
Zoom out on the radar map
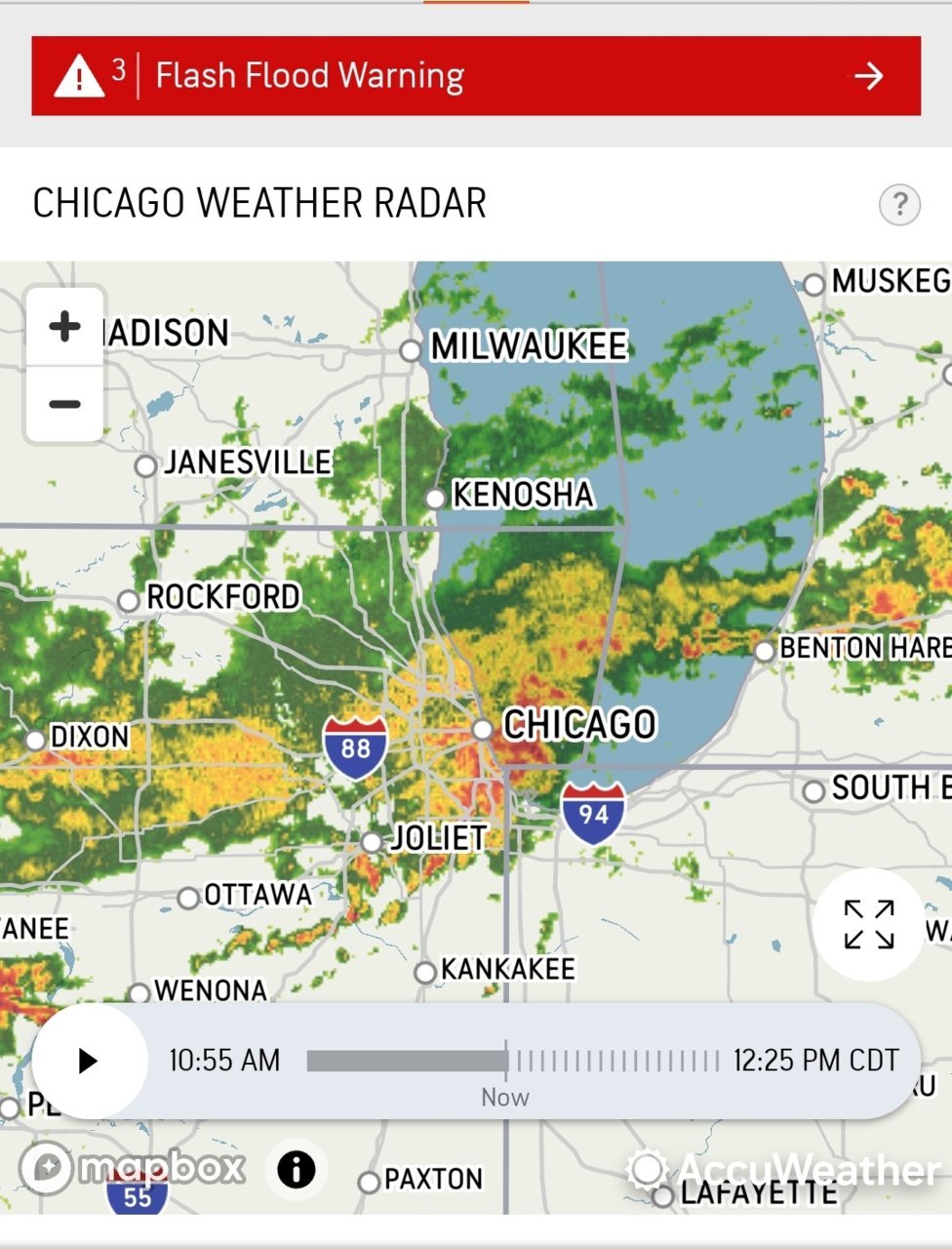pyautogui.click(x=64, y=404)
